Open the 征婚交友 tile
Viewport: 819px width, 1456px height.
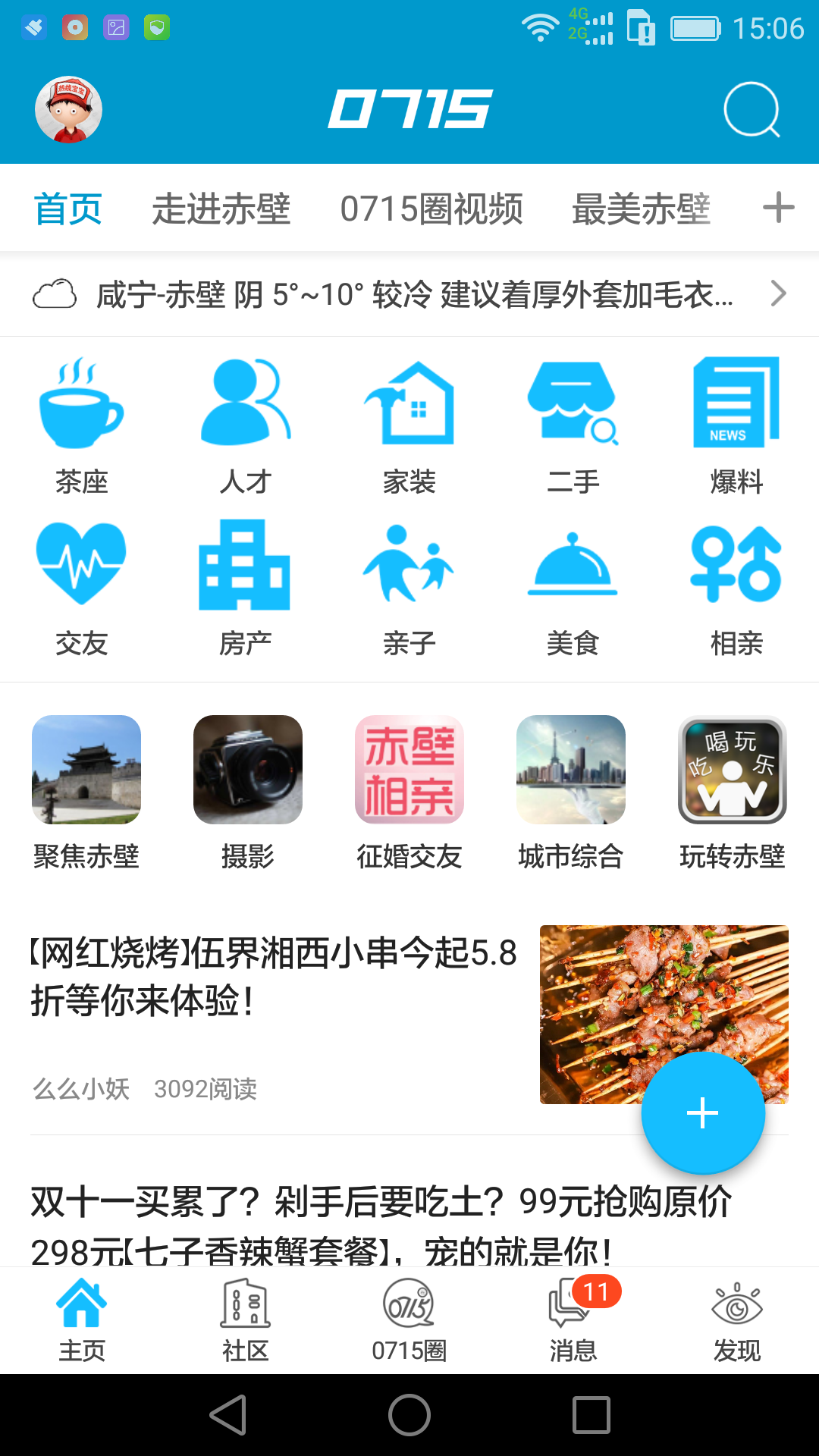(x=409, y=792)
